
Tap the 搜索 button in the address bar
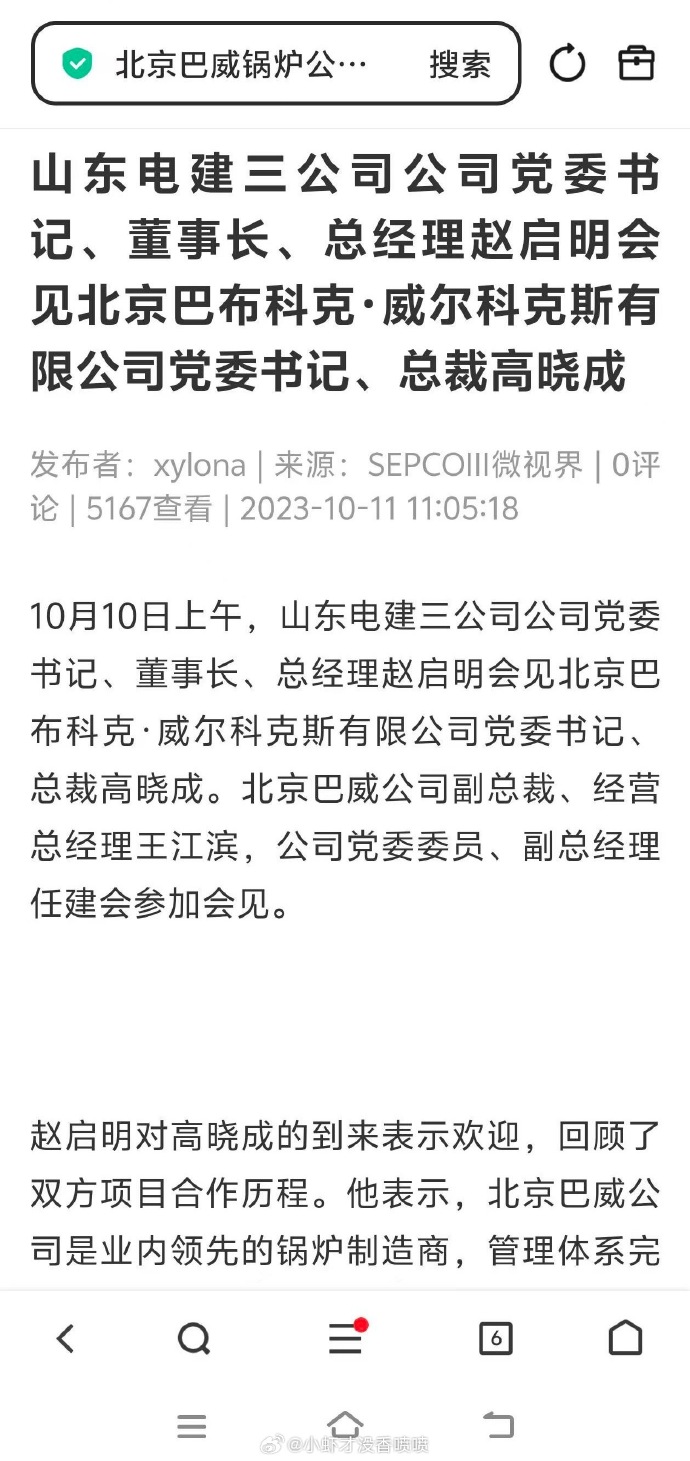(460, 65)
